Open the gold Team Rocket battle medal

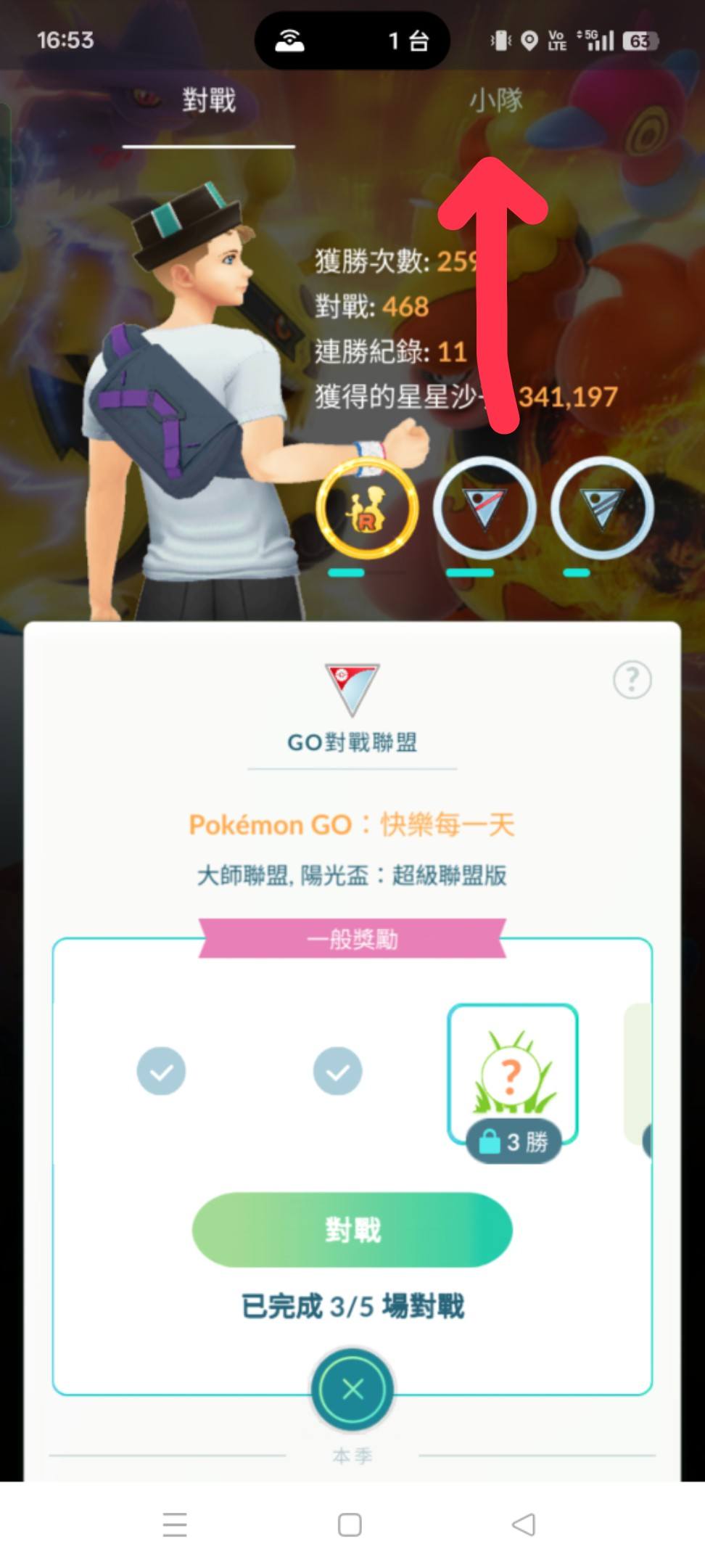(x=367, y=509)
